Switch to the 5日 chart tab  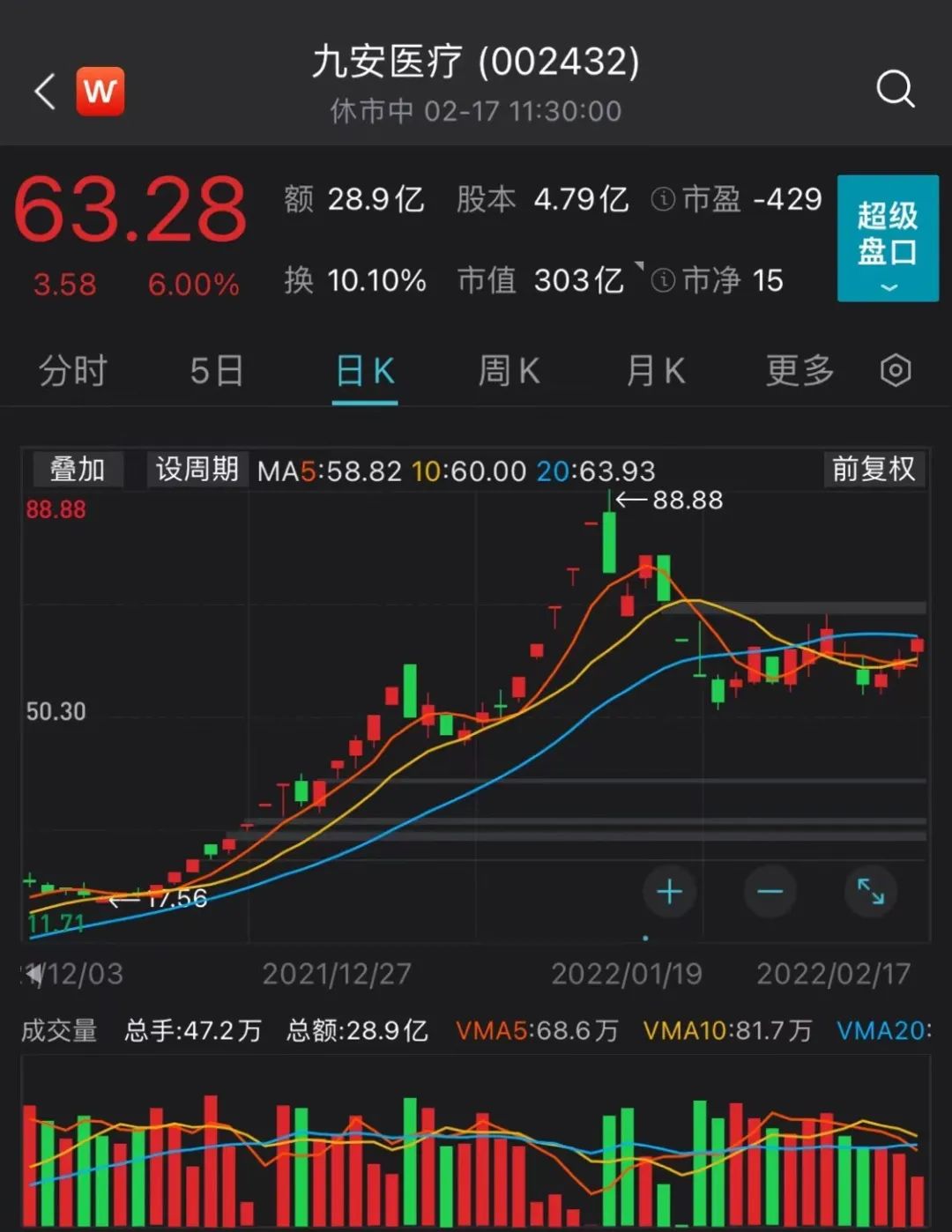click(217, 371)
